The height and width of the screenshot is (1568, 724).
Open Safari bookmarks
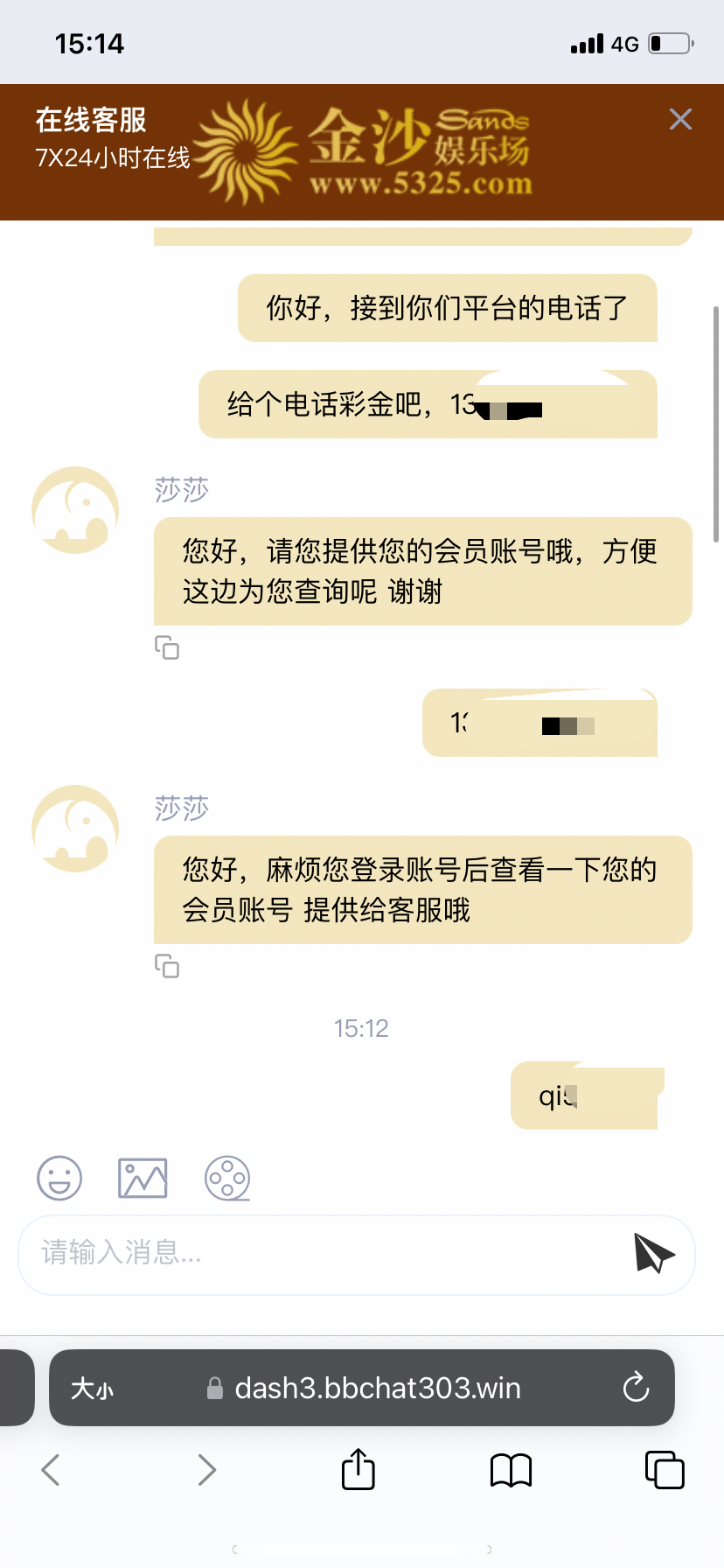[x=512, y=1470]
